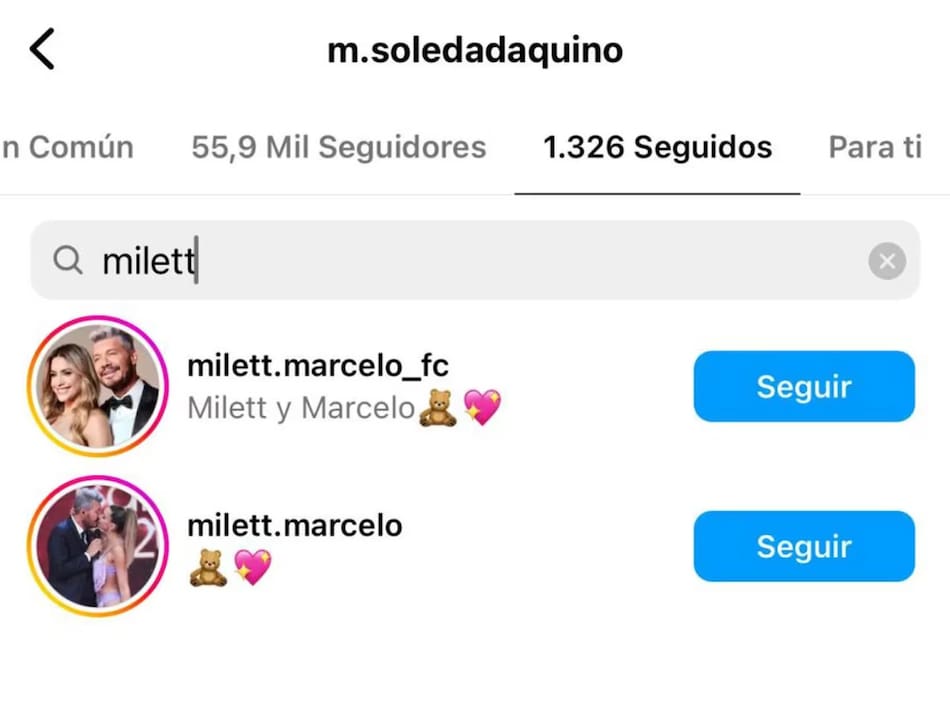
Task: Follow the milett.marcelo account
Action: 803,546
